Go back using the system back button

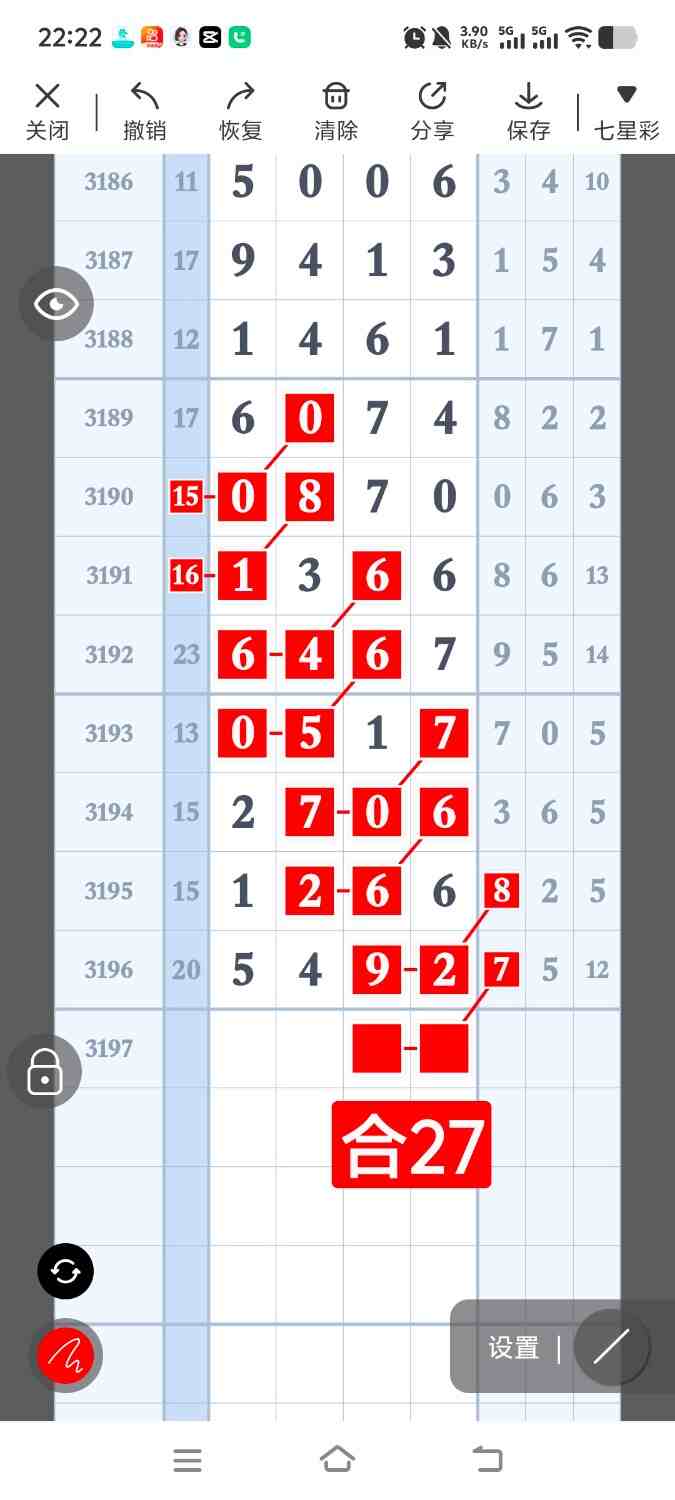[x=487, y=1460]
